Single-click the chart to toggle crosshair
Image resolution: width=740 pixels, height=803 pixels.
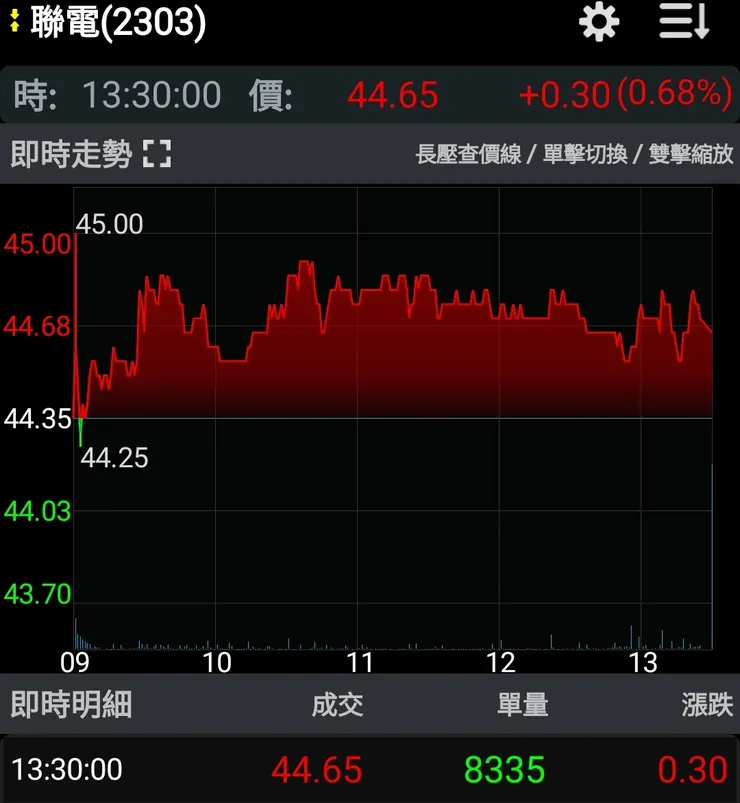click(x=400, y=400)
